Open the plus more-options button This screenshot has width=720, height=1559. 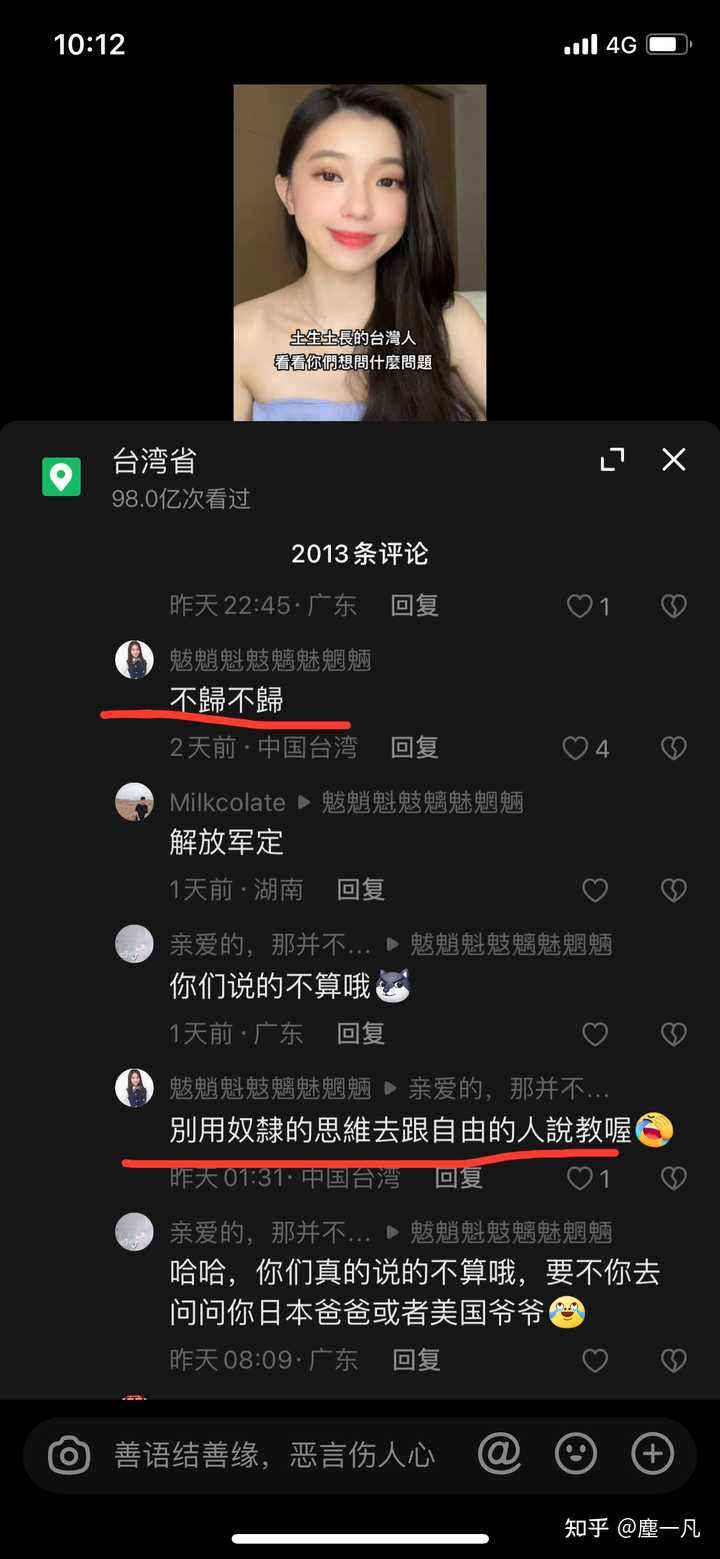(653, 1453)
